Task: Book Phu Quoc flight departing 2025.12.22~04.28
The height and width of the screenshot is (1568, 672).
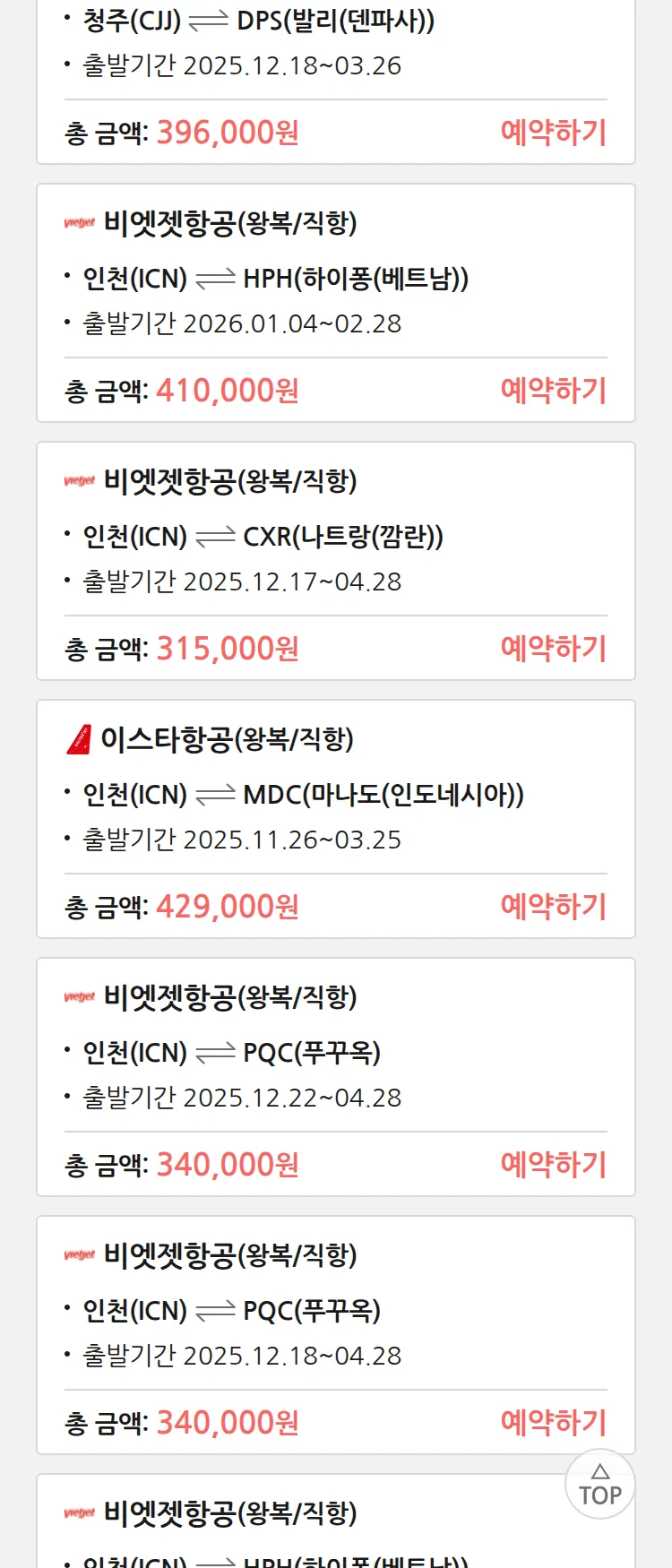Action: tap(553, 1165)
